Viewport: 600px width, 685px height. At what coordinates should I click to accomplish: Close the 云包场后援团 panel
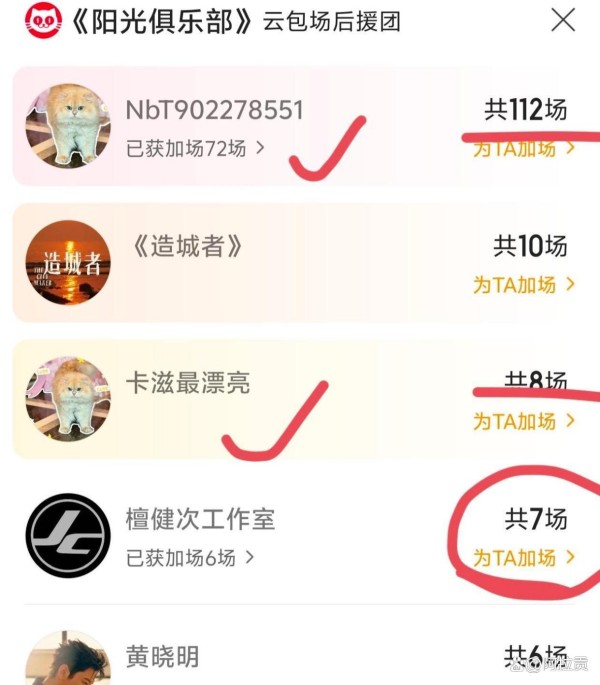click(564, 19)
